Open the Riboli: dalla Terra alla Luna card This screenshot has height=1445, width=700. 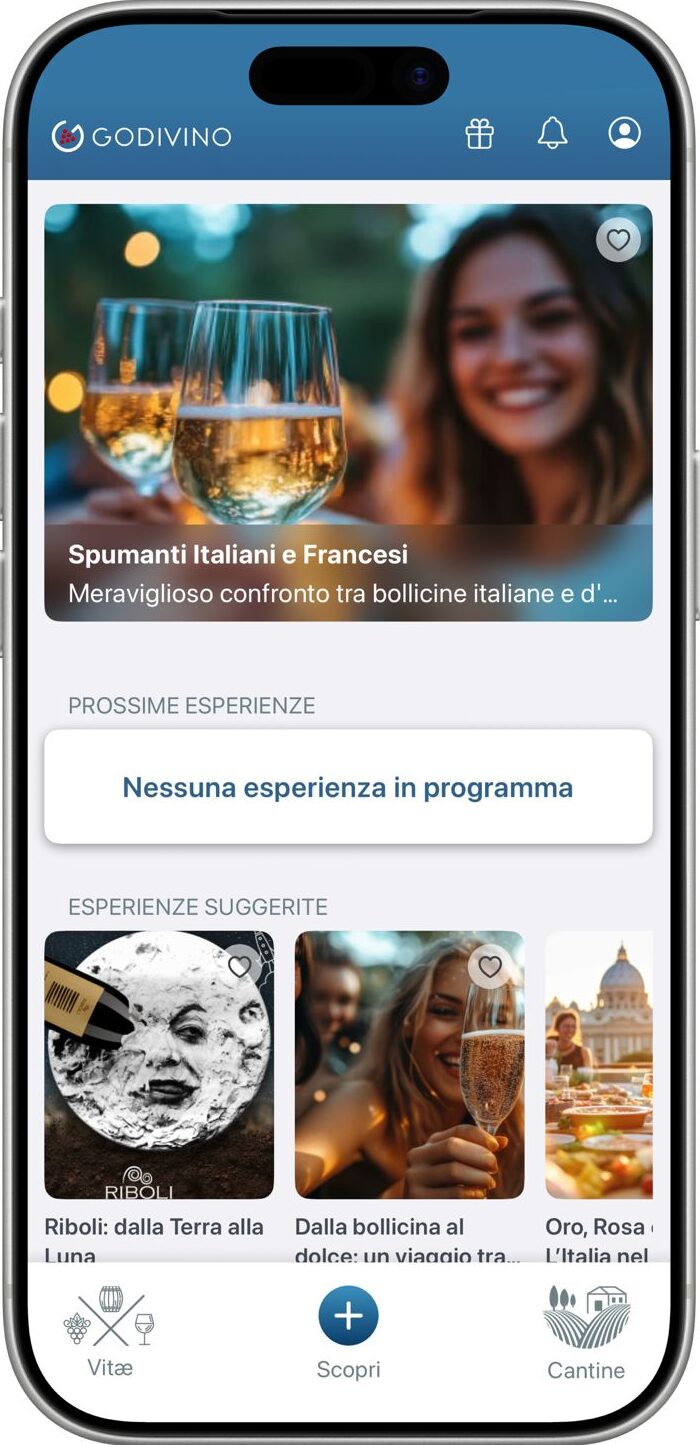[159, 1080]
